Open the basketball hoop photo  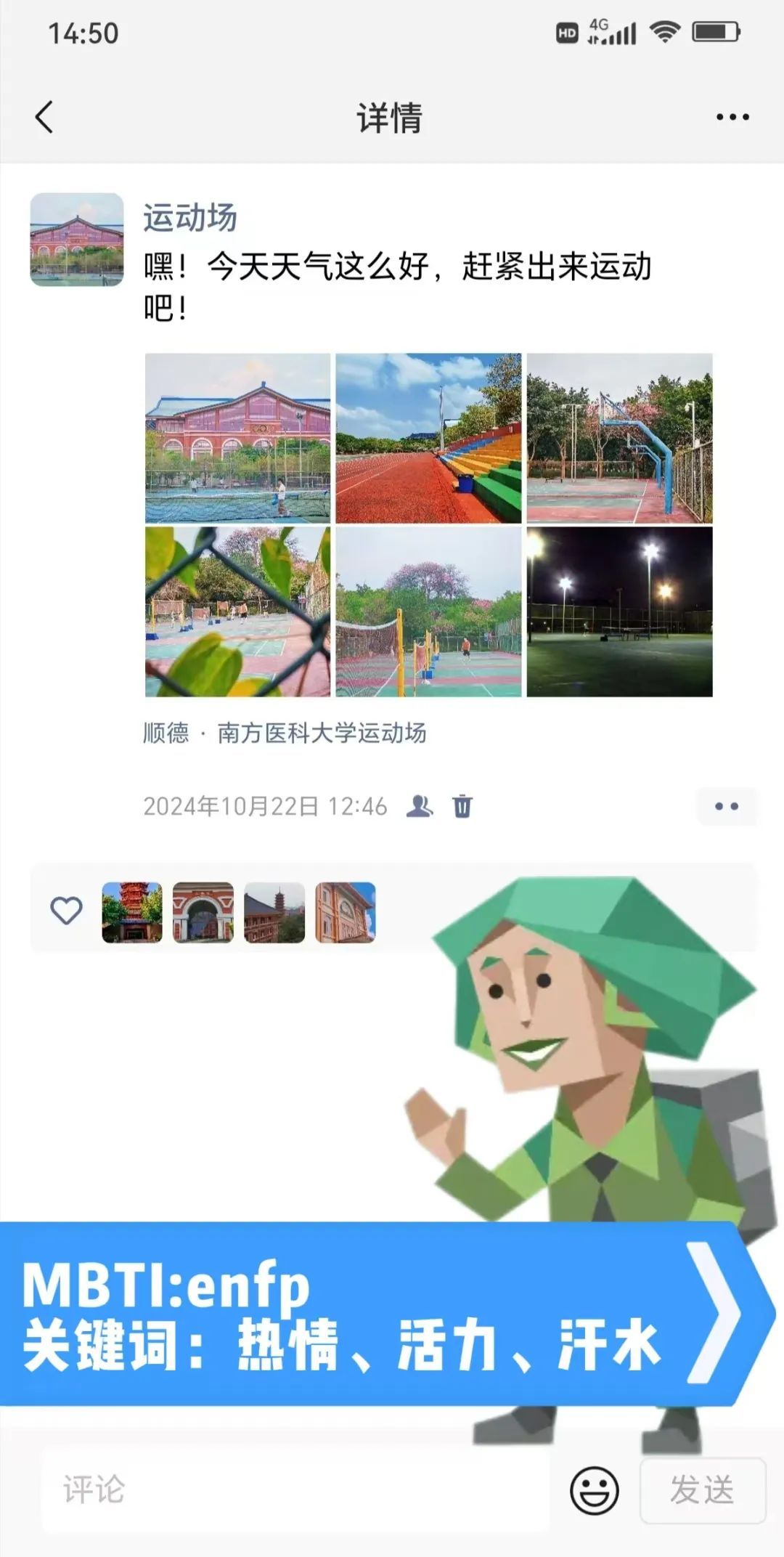coord(619,438)
